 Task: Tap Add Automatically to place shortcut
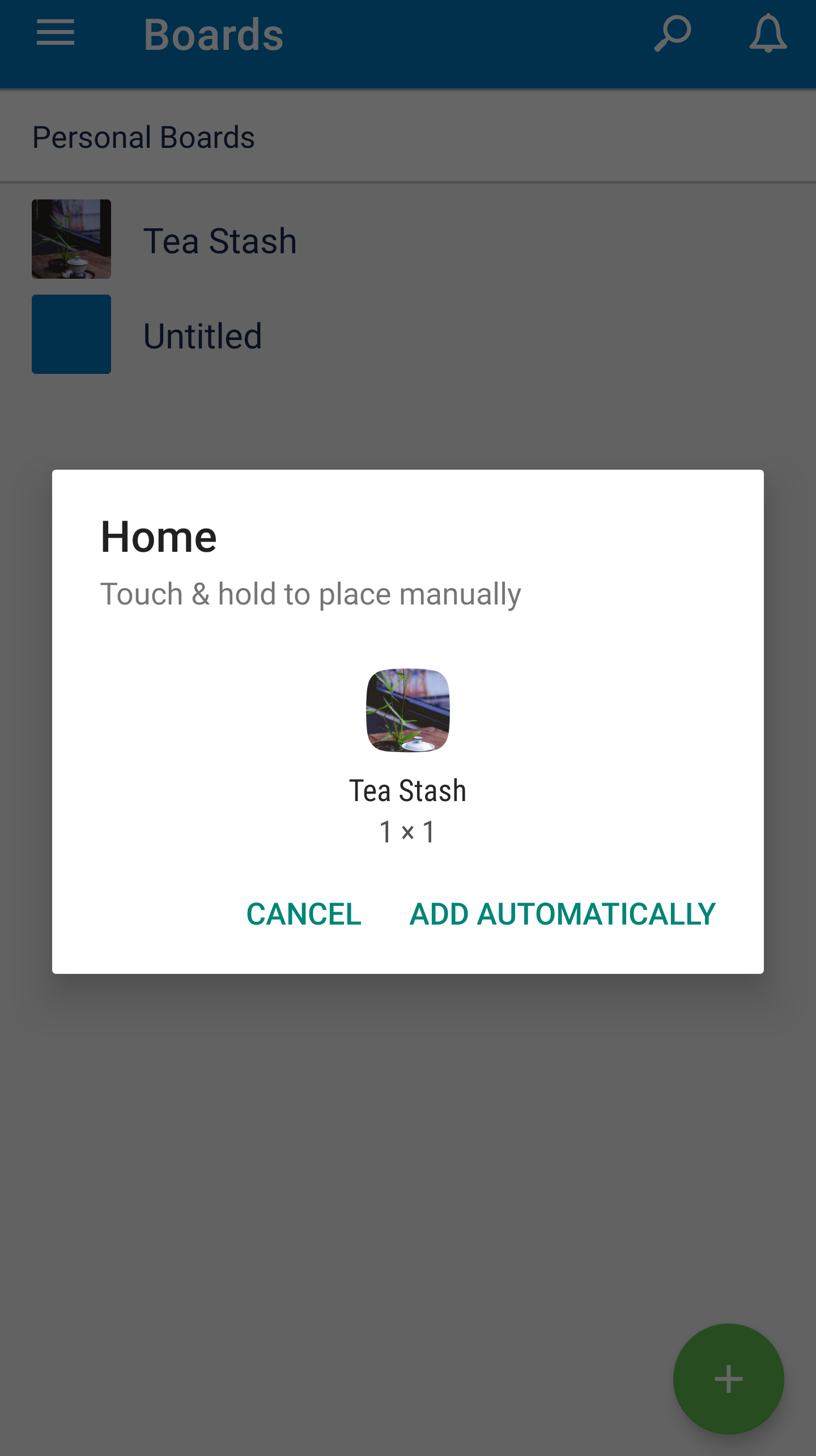562,914
